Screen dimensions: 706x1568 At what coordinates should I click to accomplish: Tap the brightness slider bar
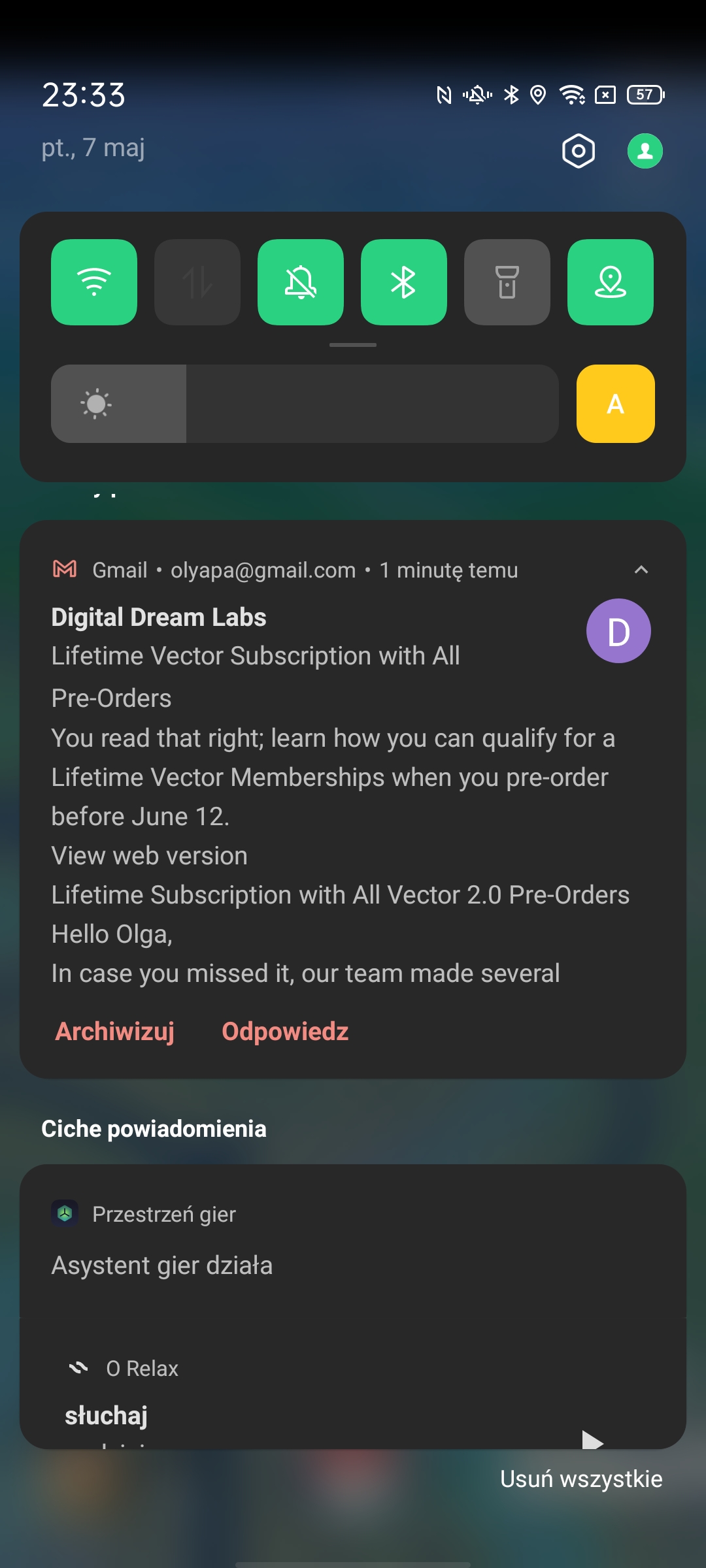tap(305, 404)
